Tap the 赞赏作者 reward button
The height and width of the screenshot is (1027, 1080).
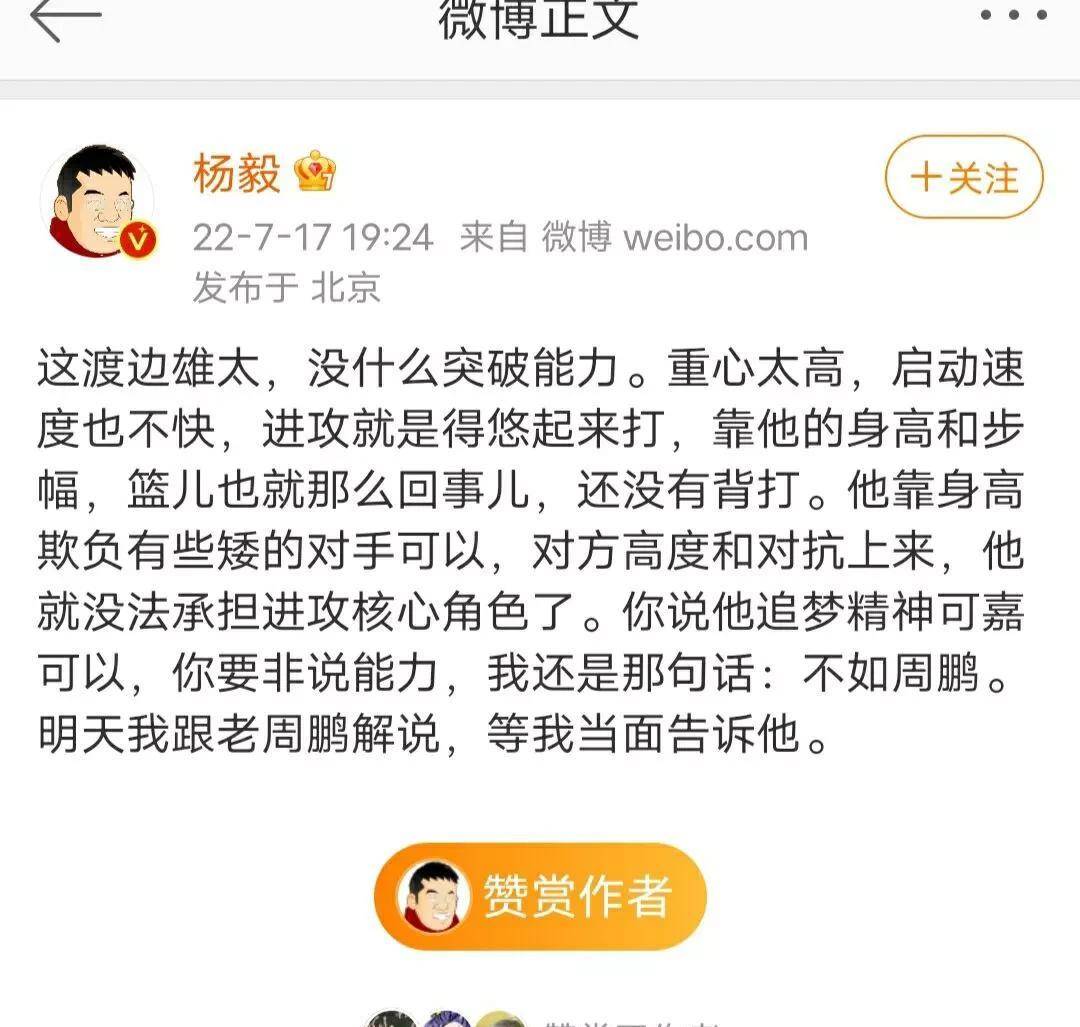540,897
